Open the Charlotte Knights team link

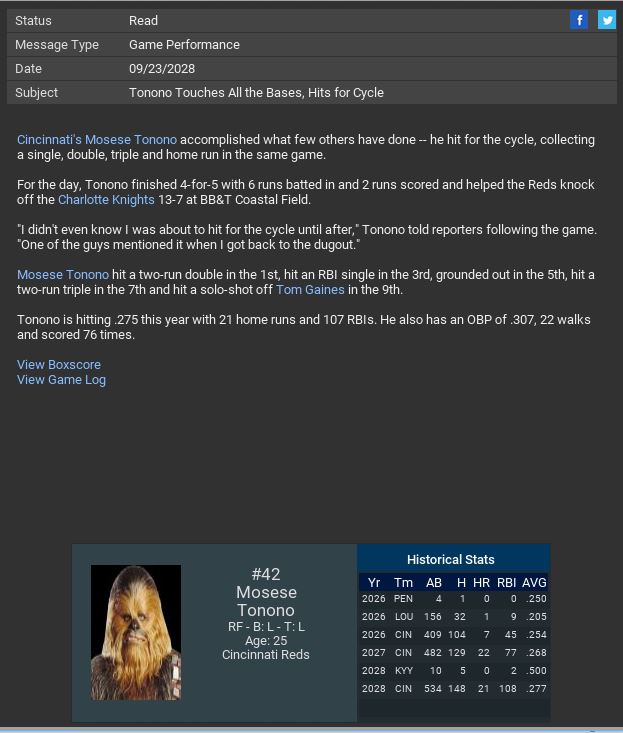point(106,200)
